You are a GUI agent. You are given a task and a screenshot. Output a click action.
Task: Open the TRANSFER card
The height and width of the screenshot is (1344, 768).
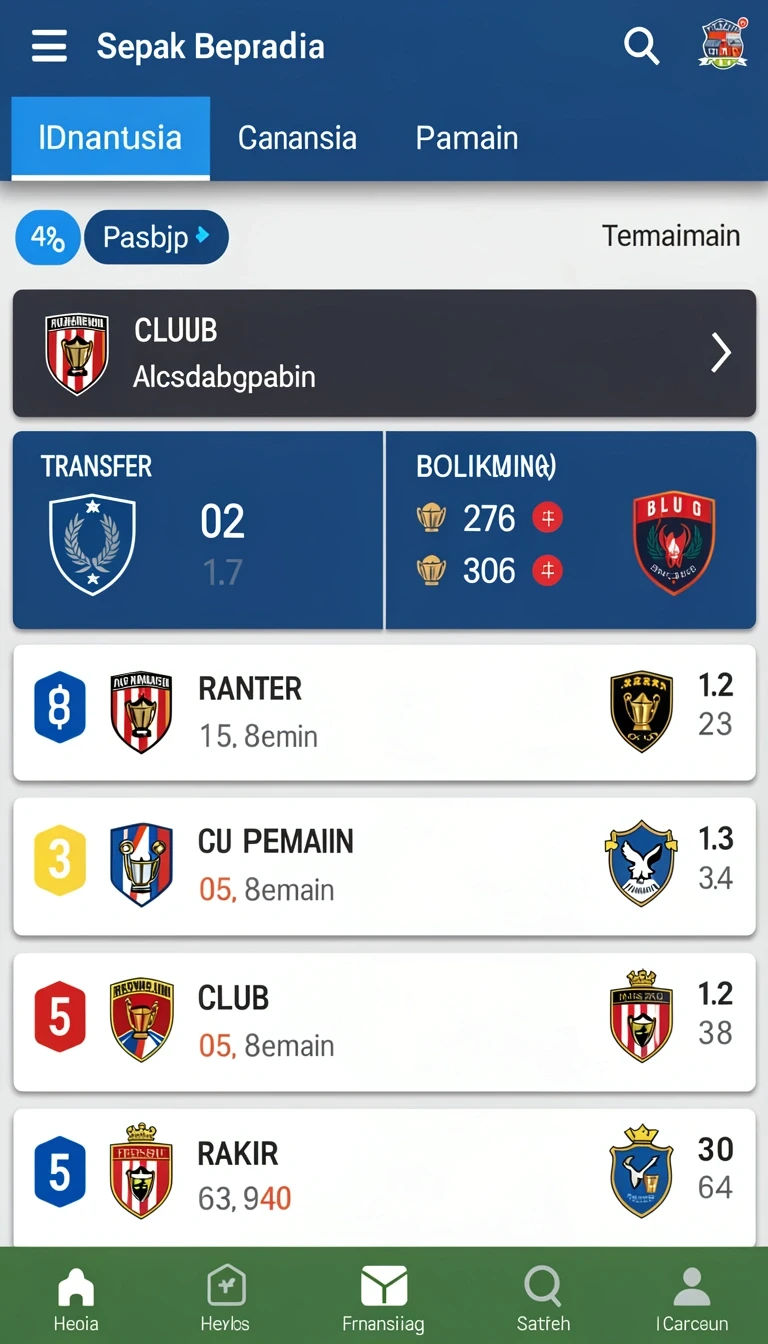pos(198,530)
